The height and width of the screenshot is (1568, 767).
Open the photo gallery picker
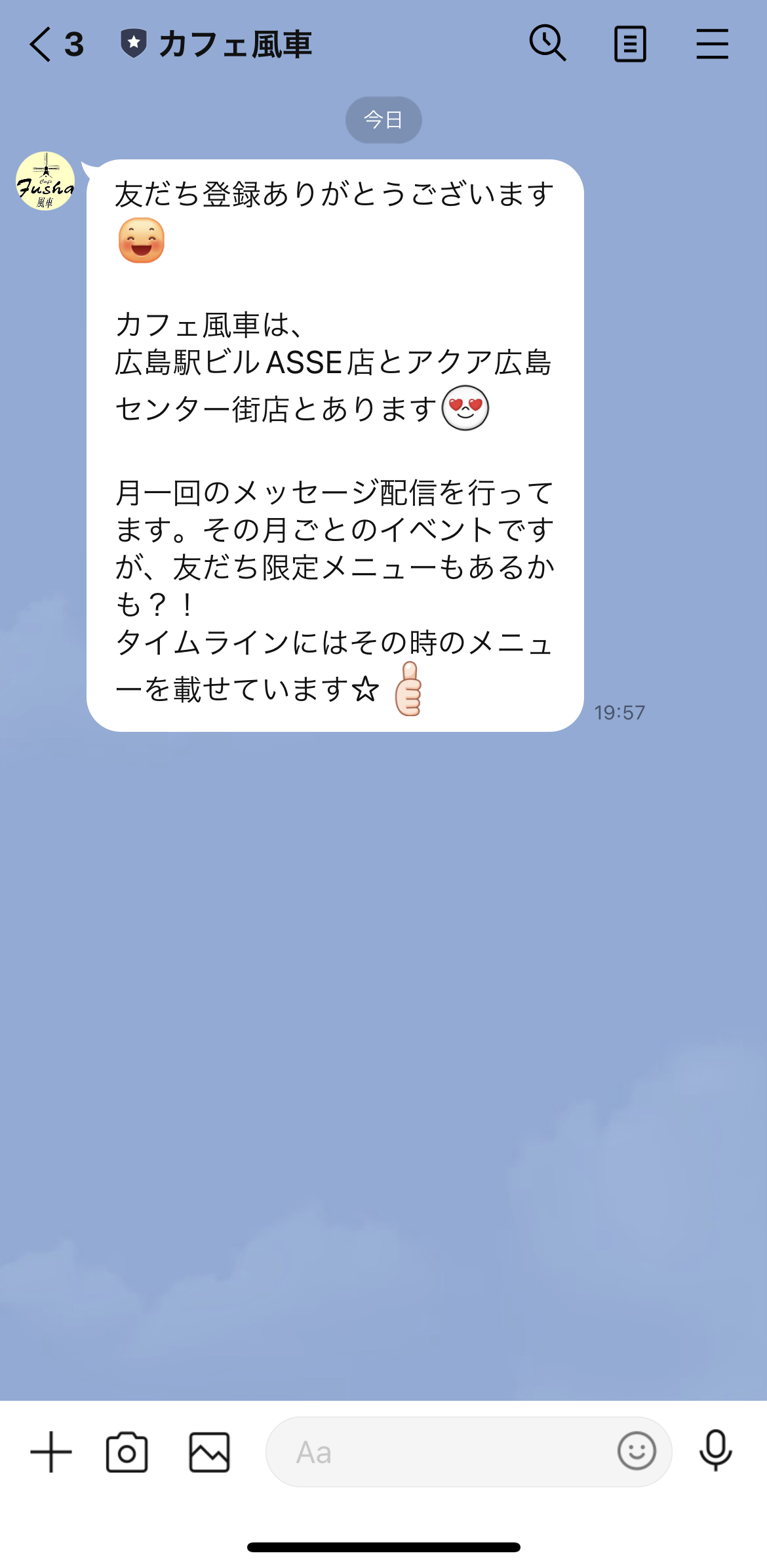pos(209,1452)
